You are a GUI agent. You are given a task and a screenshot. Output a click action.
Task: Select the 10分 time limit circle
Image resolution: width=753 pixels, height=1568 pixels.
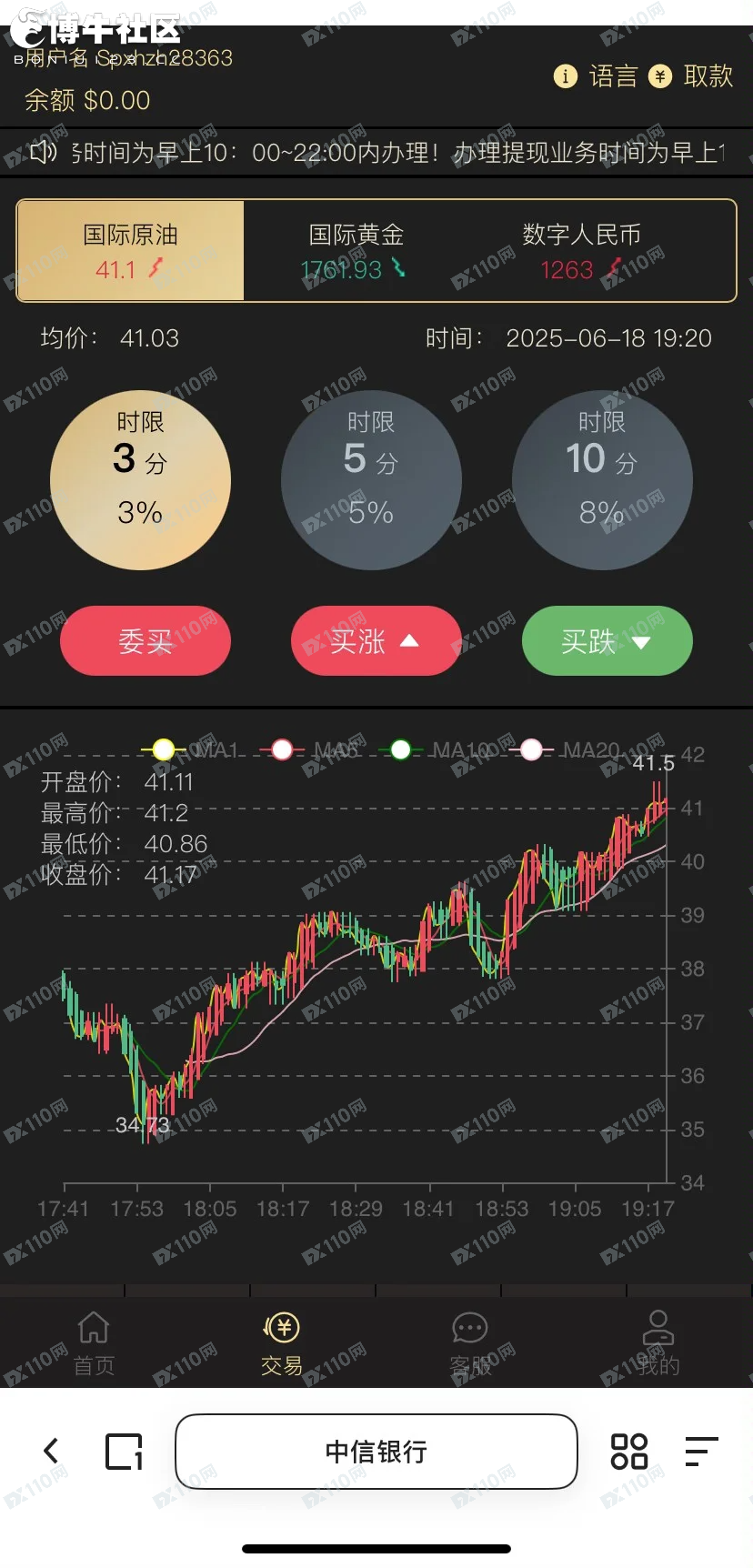pos(602,479)
